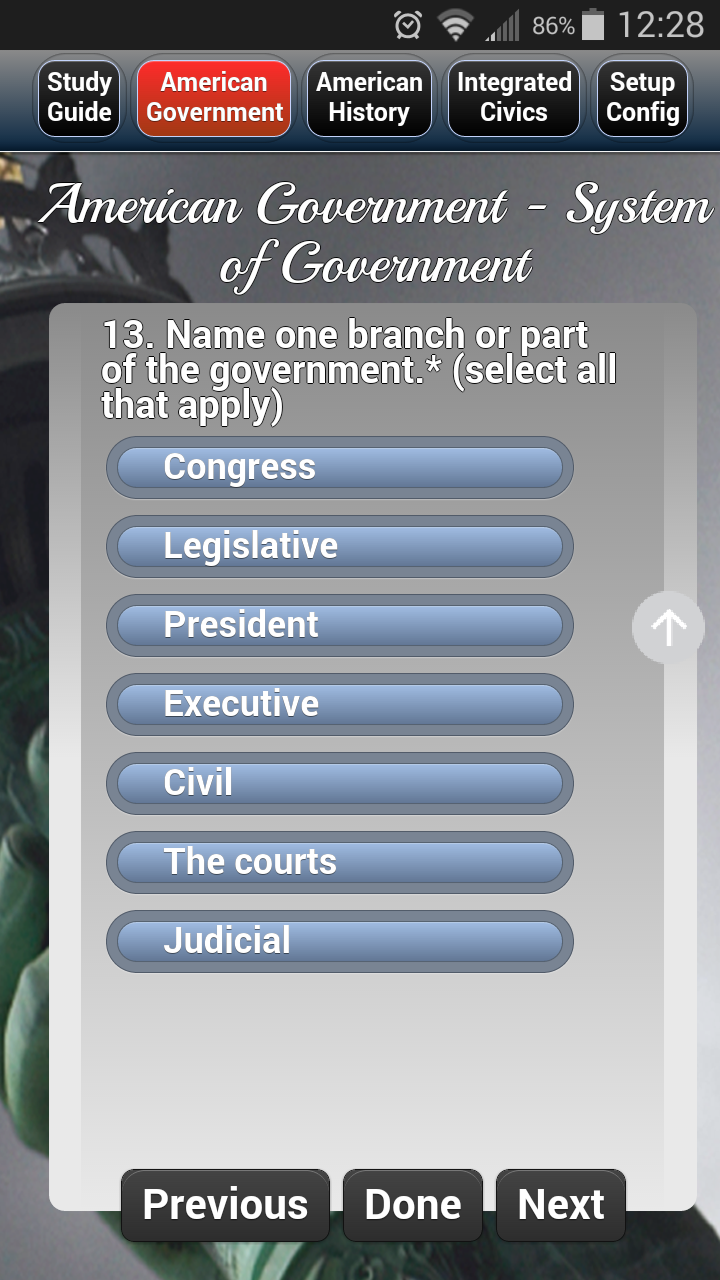The image size is (720, 1280).
Task: Open the Integrated Civics tab
Action: pyautogui.click(x=514, y=97)
